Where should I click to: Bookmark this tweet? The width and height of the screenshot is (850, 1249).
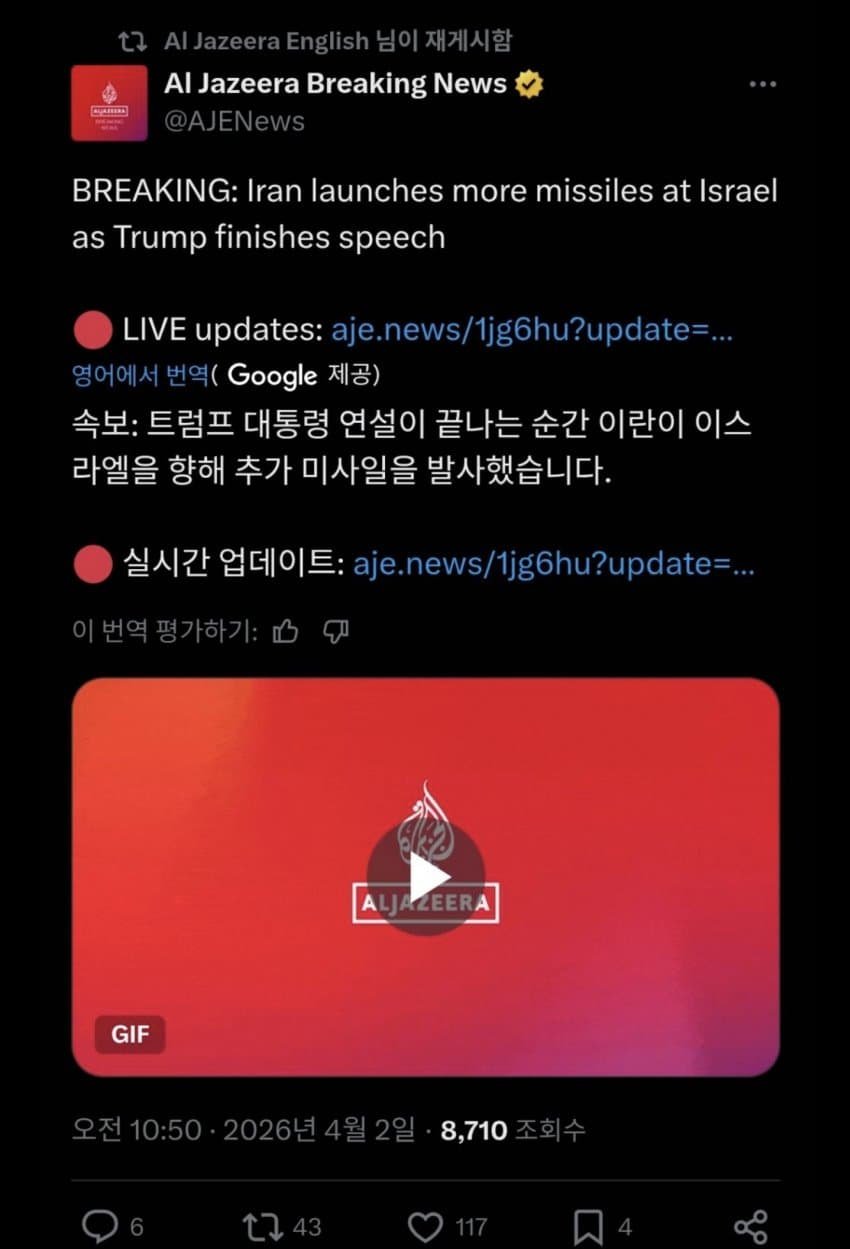click(x=589, y=1225)
